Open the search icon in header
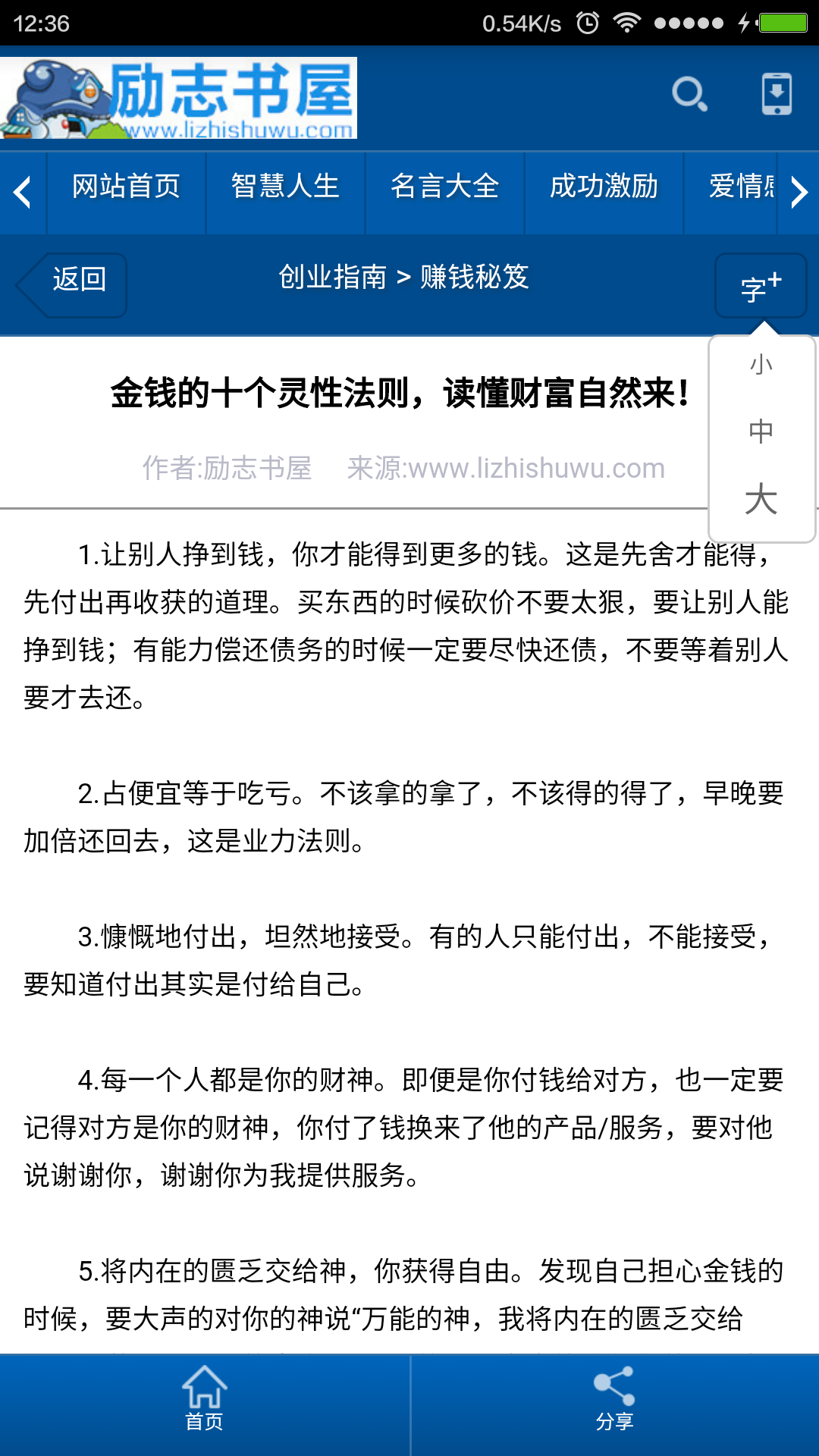This screenshot has height=1456, width=819. click(689, 95)
